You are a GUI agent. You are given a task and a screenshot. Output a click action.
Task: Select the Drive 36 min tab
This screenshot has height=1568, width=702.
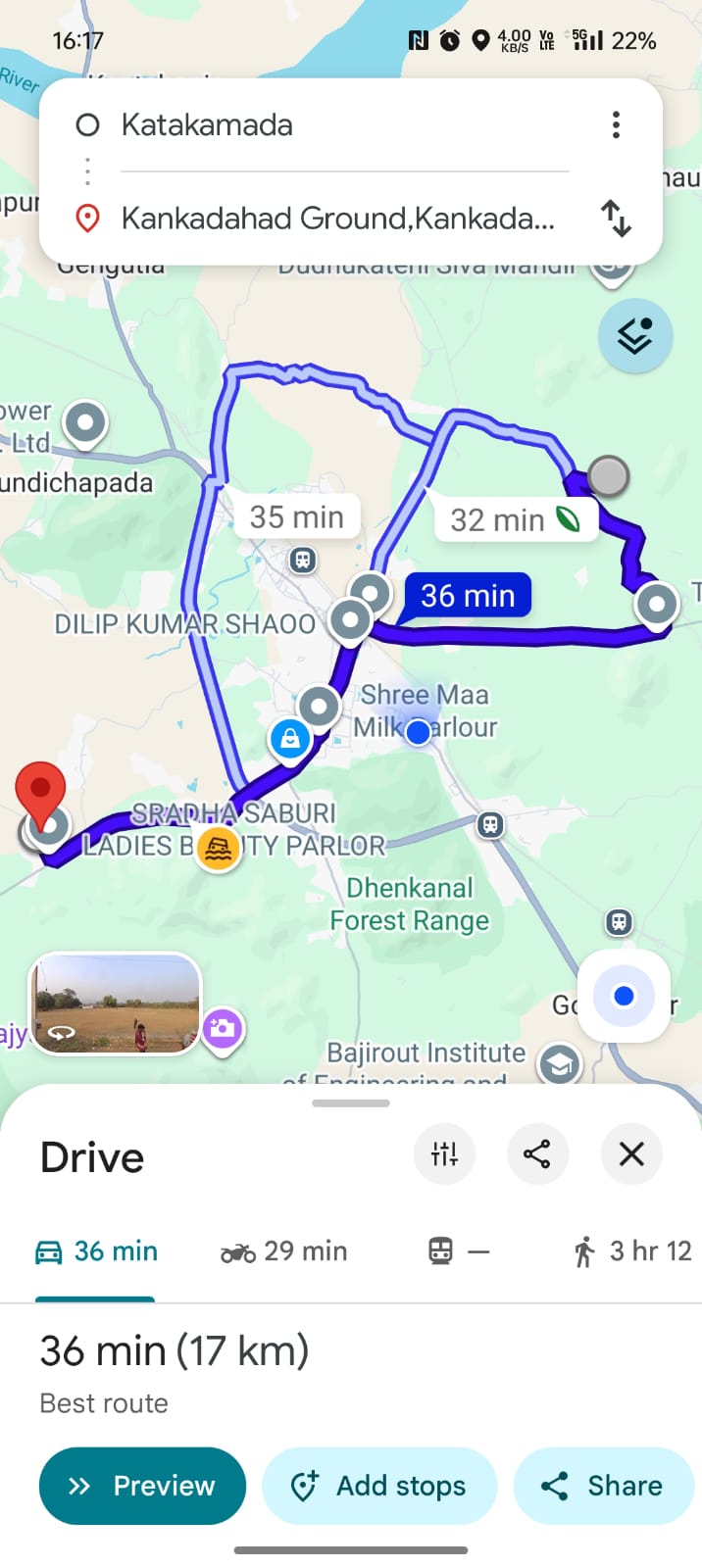96,1251
